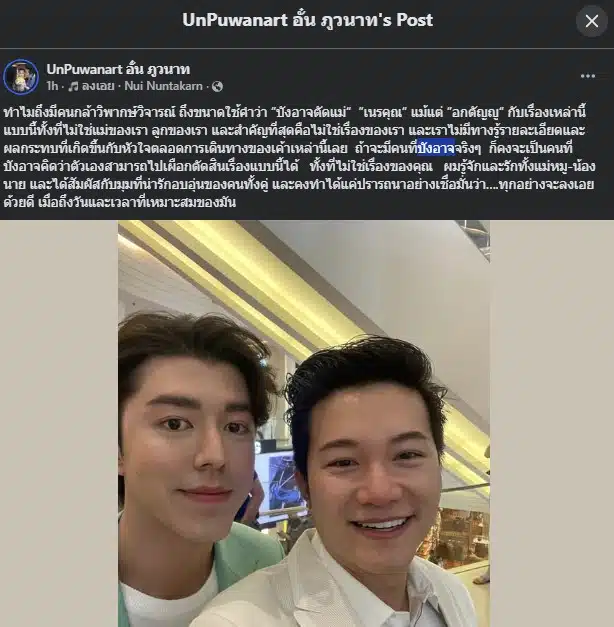
Task: Close the post dialog
Action: [x=592, y=21]
